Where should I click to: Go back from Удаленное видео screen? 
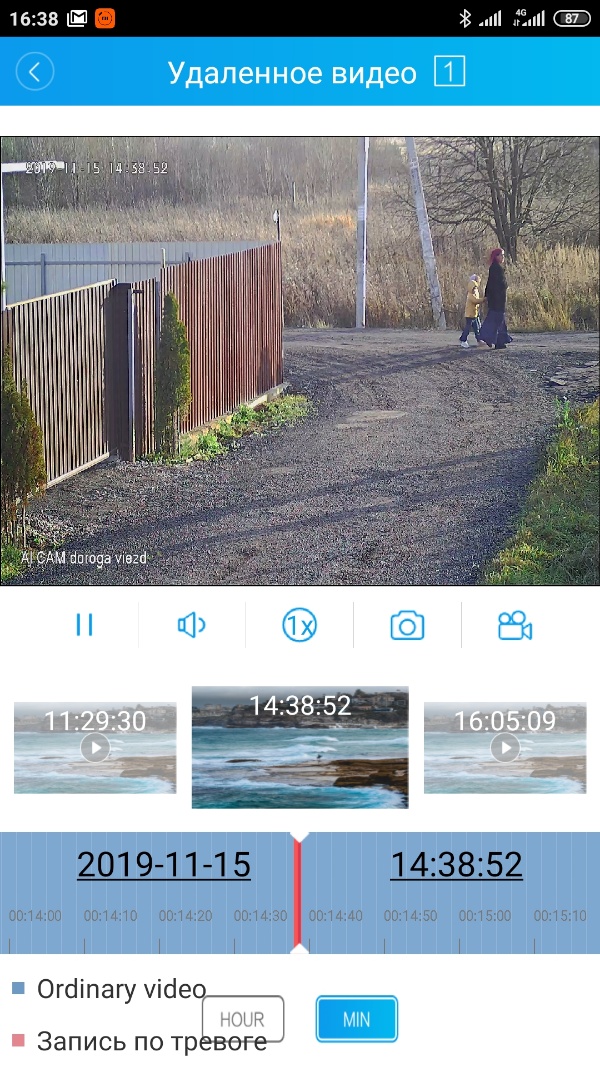pyautogui.click(x=35, y=72)
